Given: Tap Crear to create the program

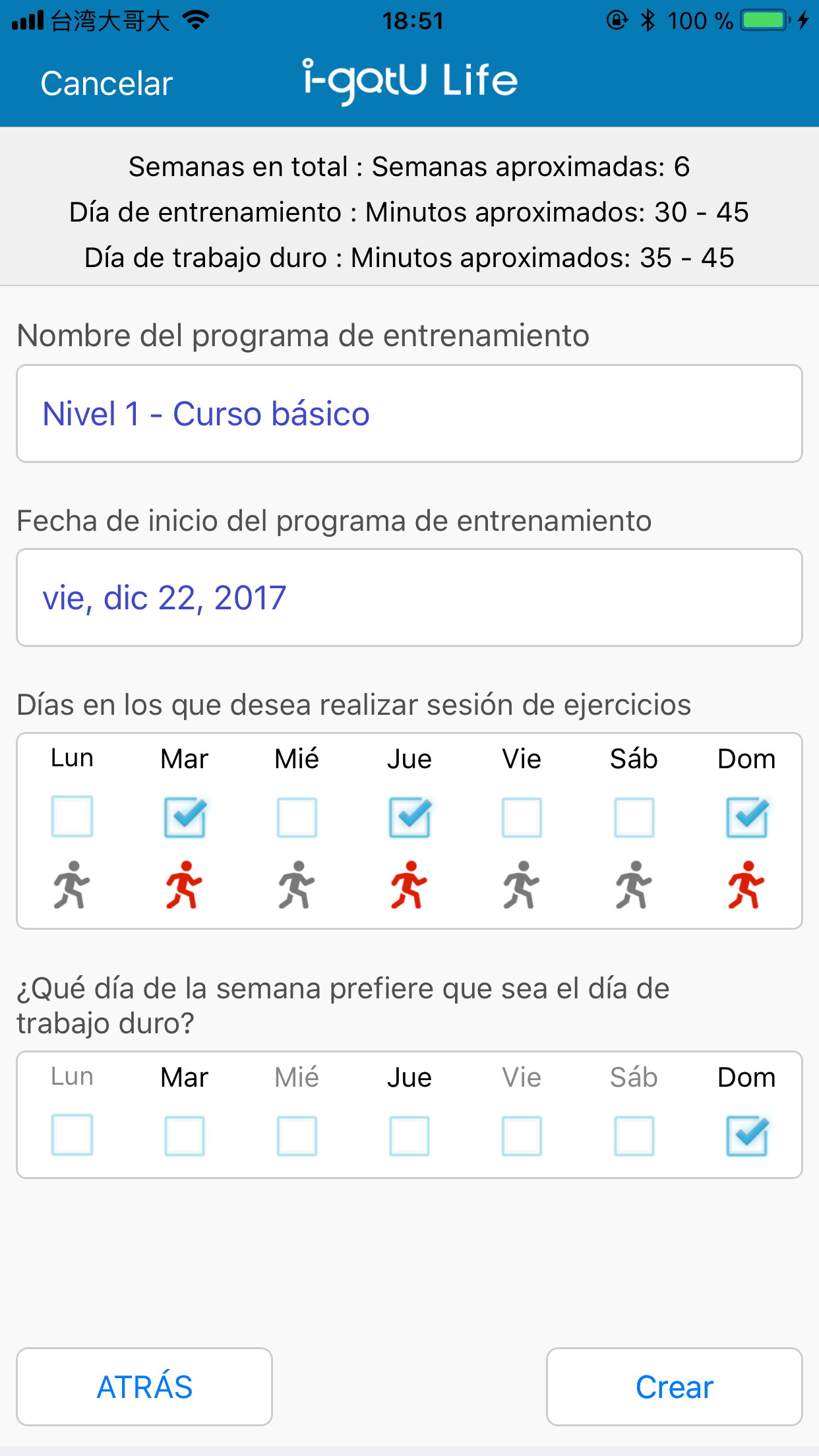Looking at the screenshot, I should click(675, 1387).
